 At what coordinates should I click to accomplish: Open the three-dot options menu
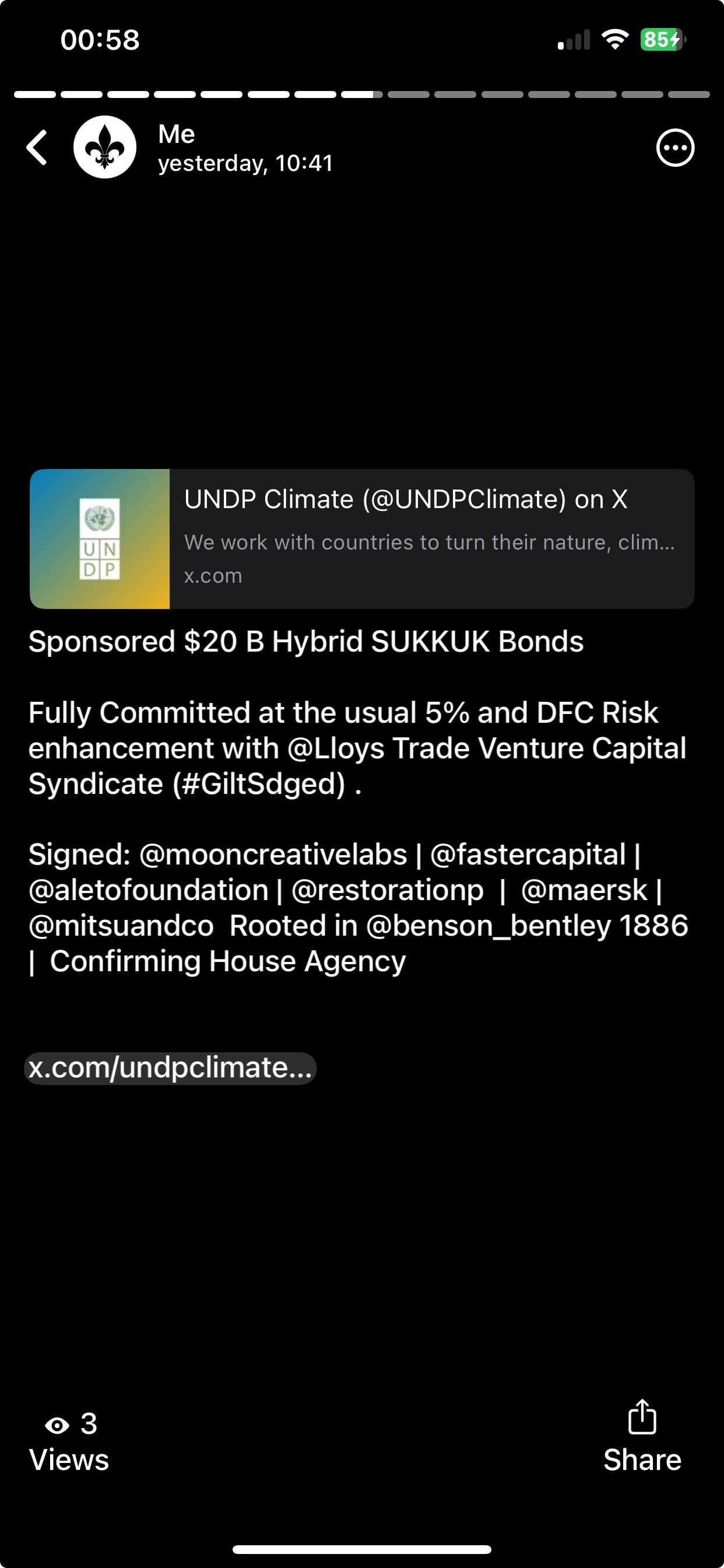[x=674, y=148]
